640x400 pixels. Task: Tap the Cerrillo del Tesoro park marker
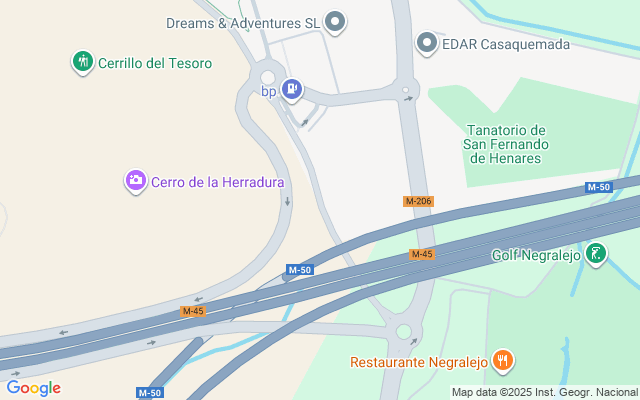point(83,62)
